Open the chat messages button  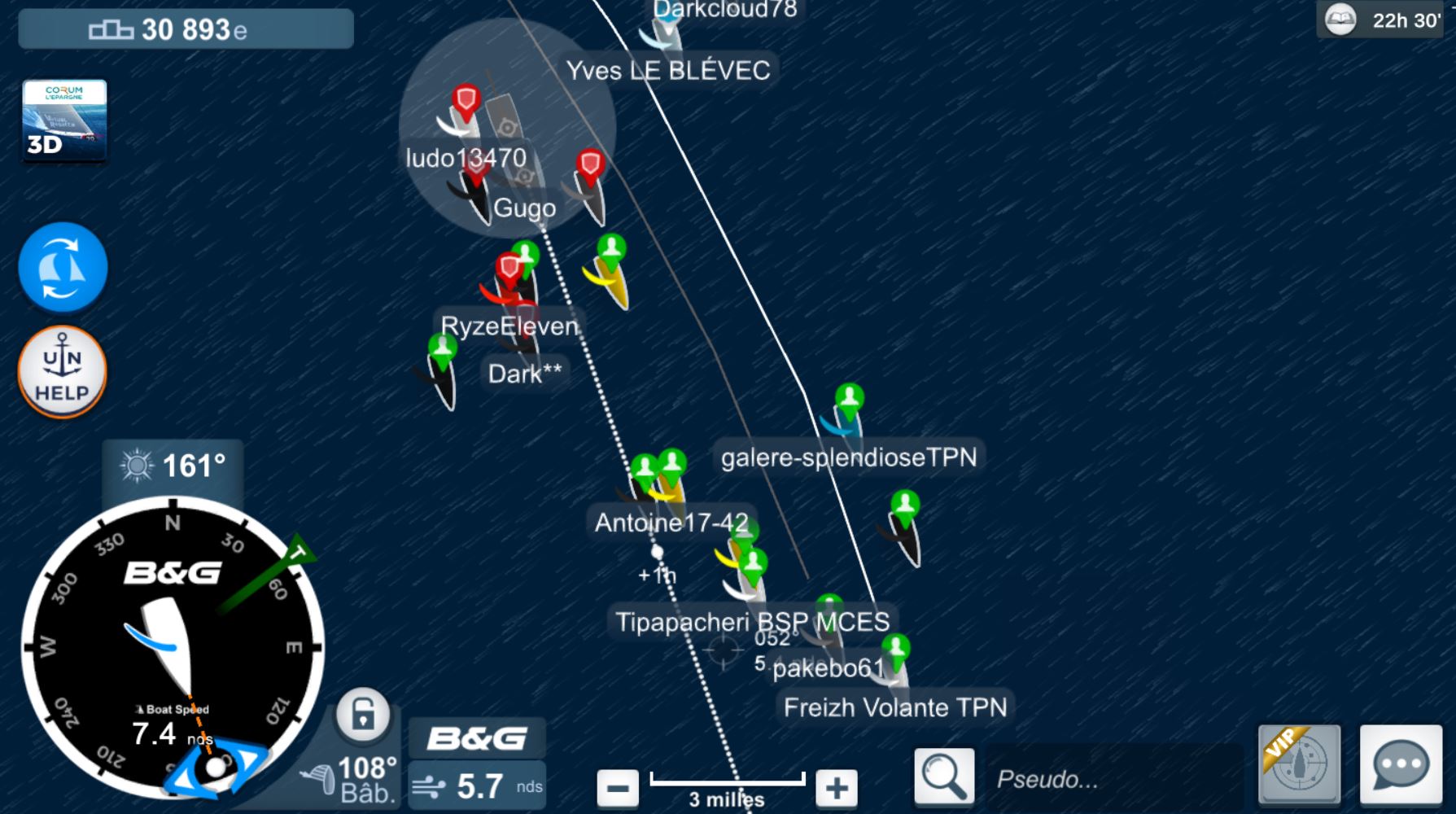point(1401,765)
